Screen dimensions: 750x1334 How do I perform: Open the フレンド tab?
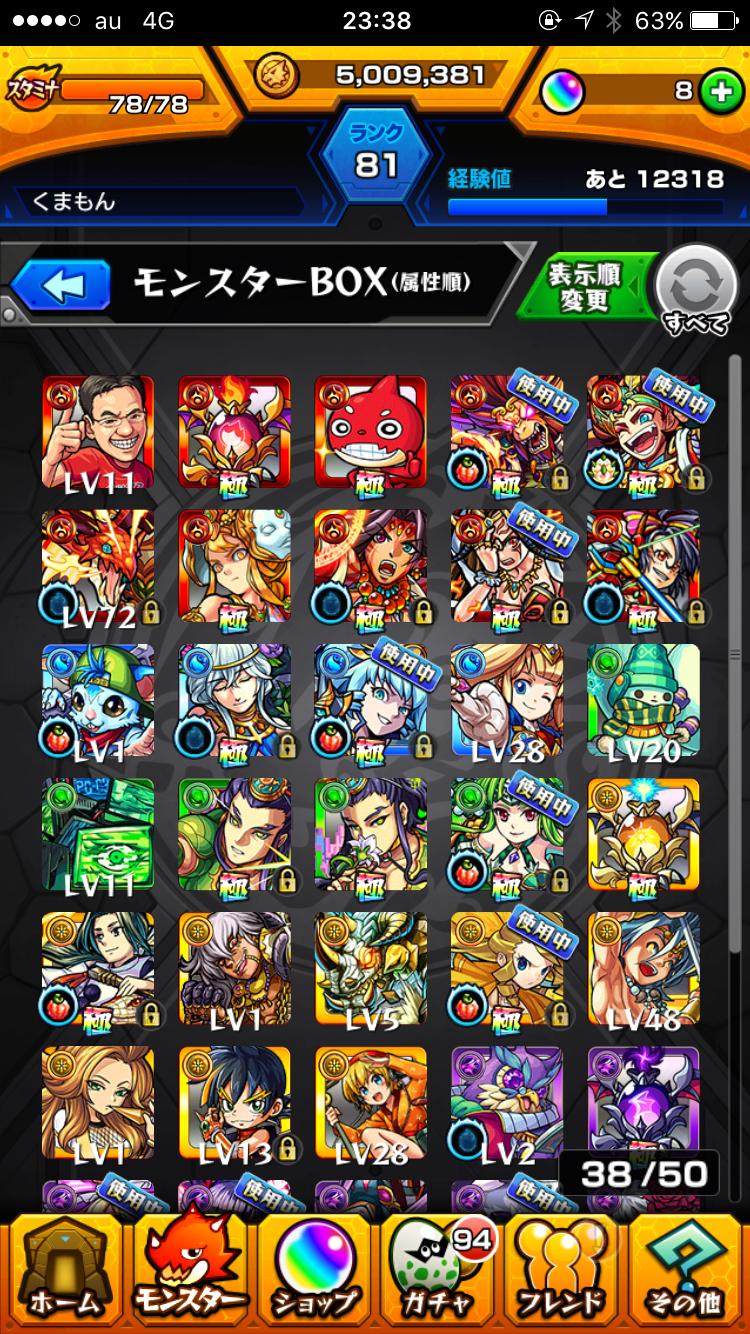click(x=563, y=1268)
